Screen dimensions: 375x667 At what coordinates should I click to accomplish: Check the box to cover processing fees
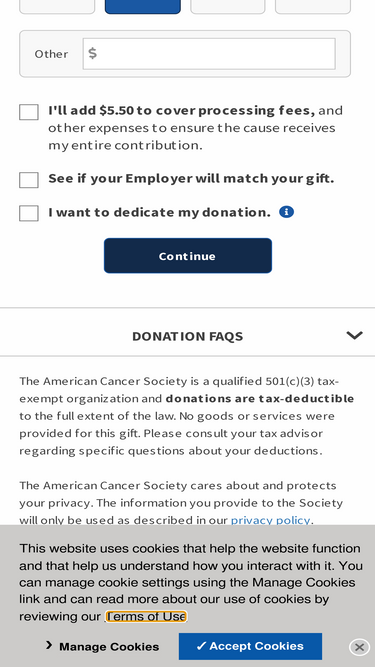(x=29, y=112)
